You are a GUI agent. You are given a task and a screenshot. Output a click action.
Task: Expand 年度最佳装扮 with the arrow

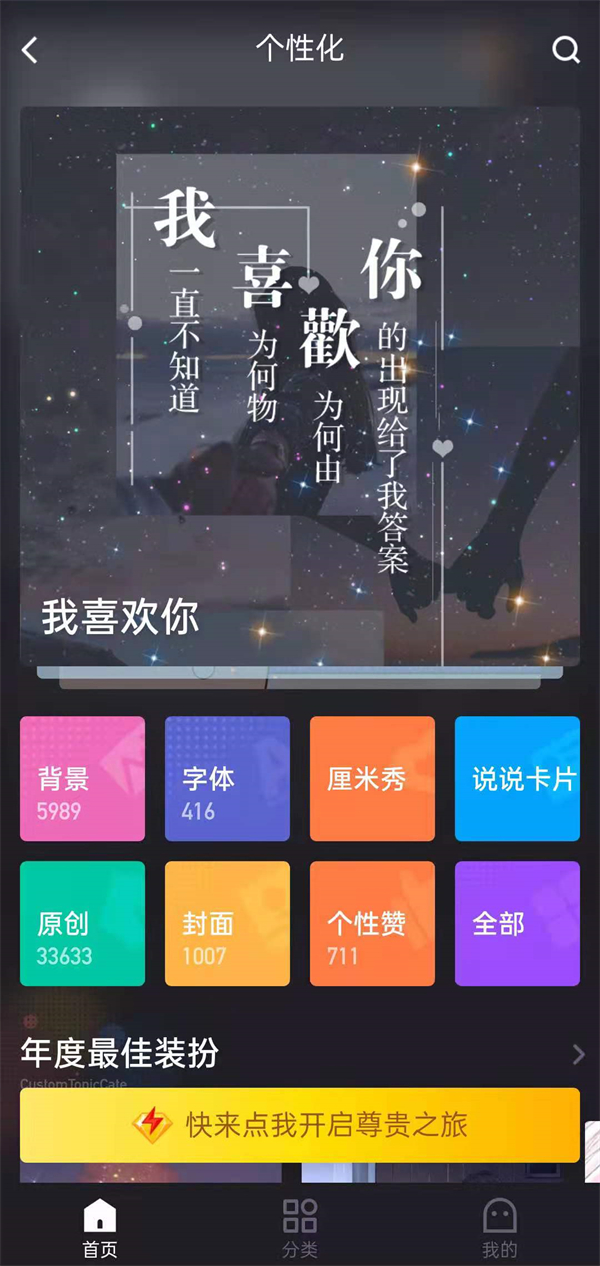coord(578,1054)
